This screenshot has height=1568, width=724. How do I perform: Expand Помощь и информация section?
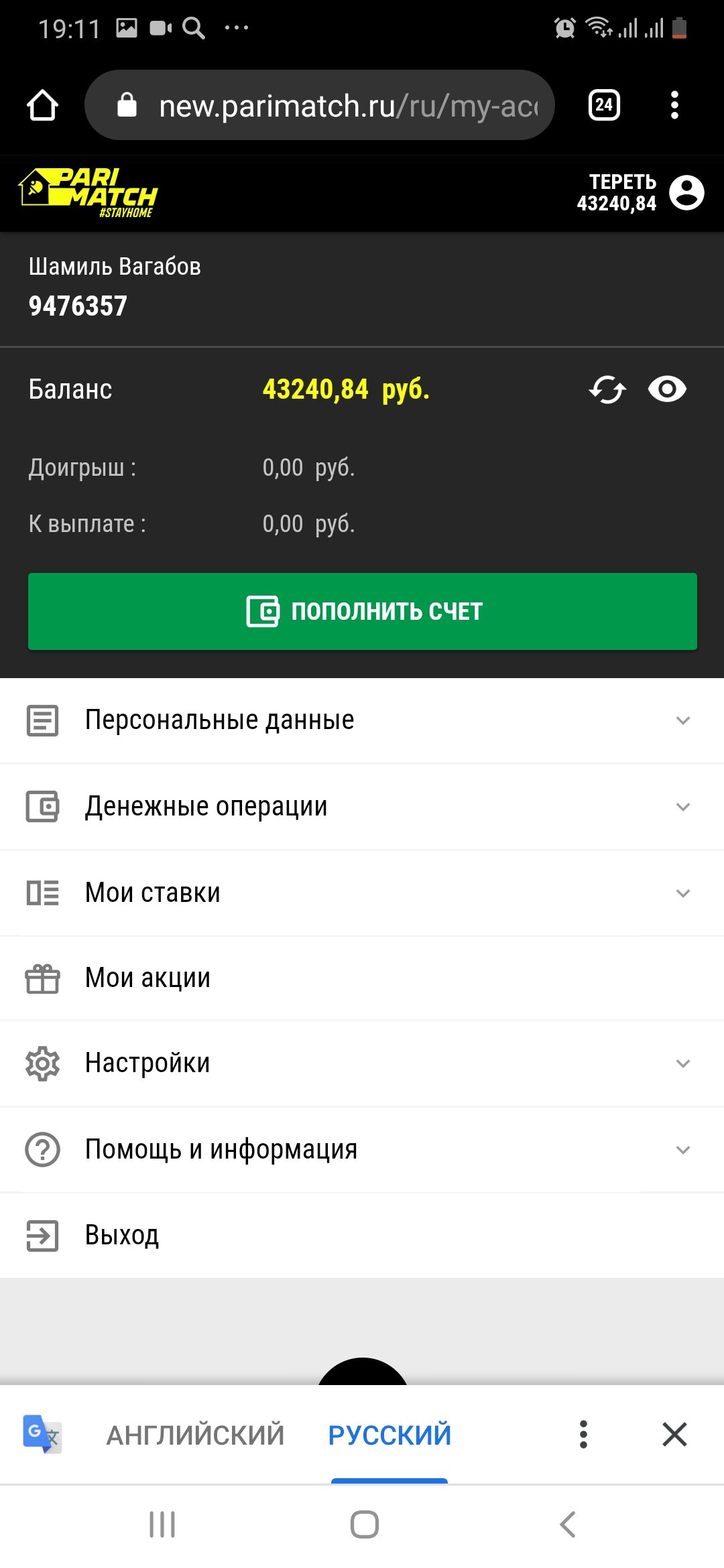tap(362, 1150)
